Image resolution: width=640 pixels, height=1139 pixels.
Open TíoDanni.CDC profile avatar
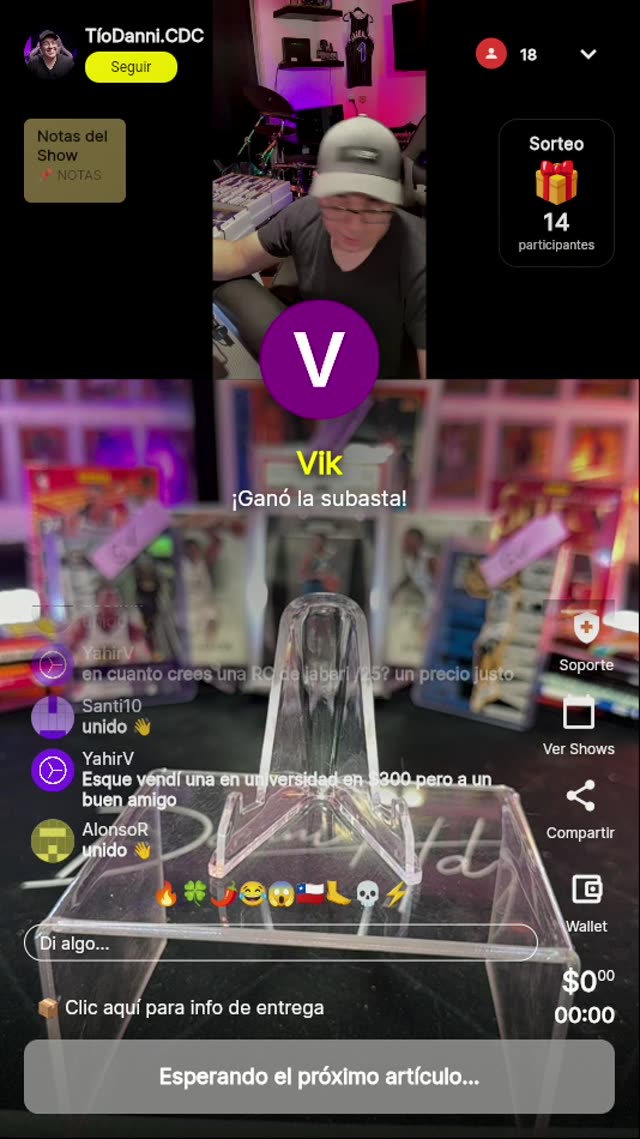point(49,53)
